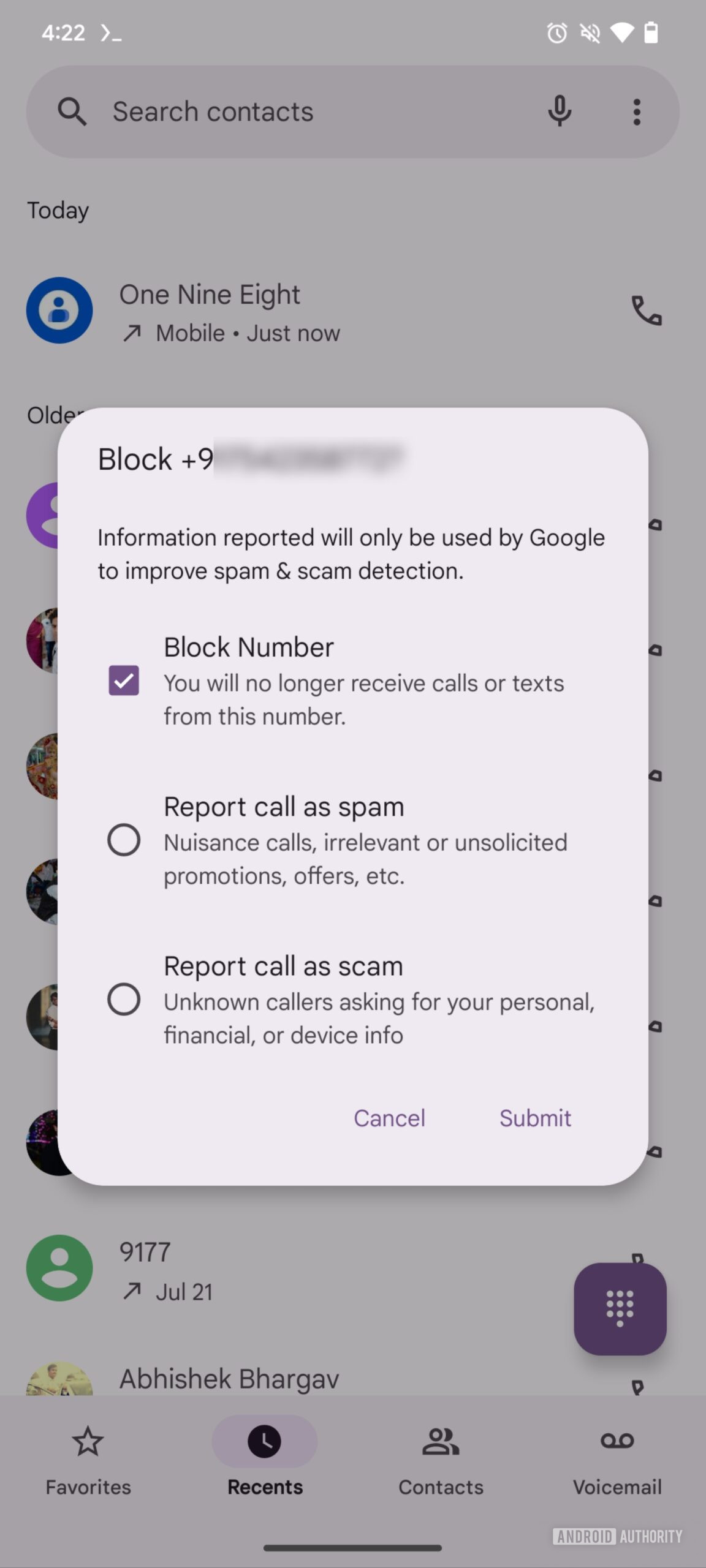Switch to the Favorites tab

(x=88, y=1458)
